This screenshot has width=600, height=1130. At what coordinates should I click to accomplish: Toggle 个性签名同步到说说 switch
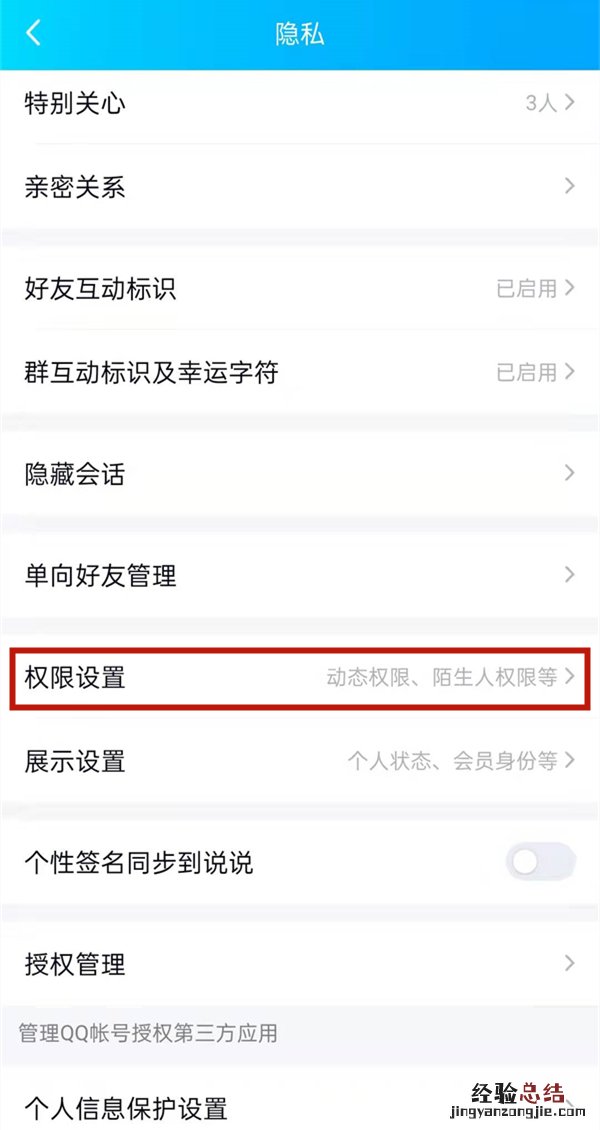[x=540, y=862]
